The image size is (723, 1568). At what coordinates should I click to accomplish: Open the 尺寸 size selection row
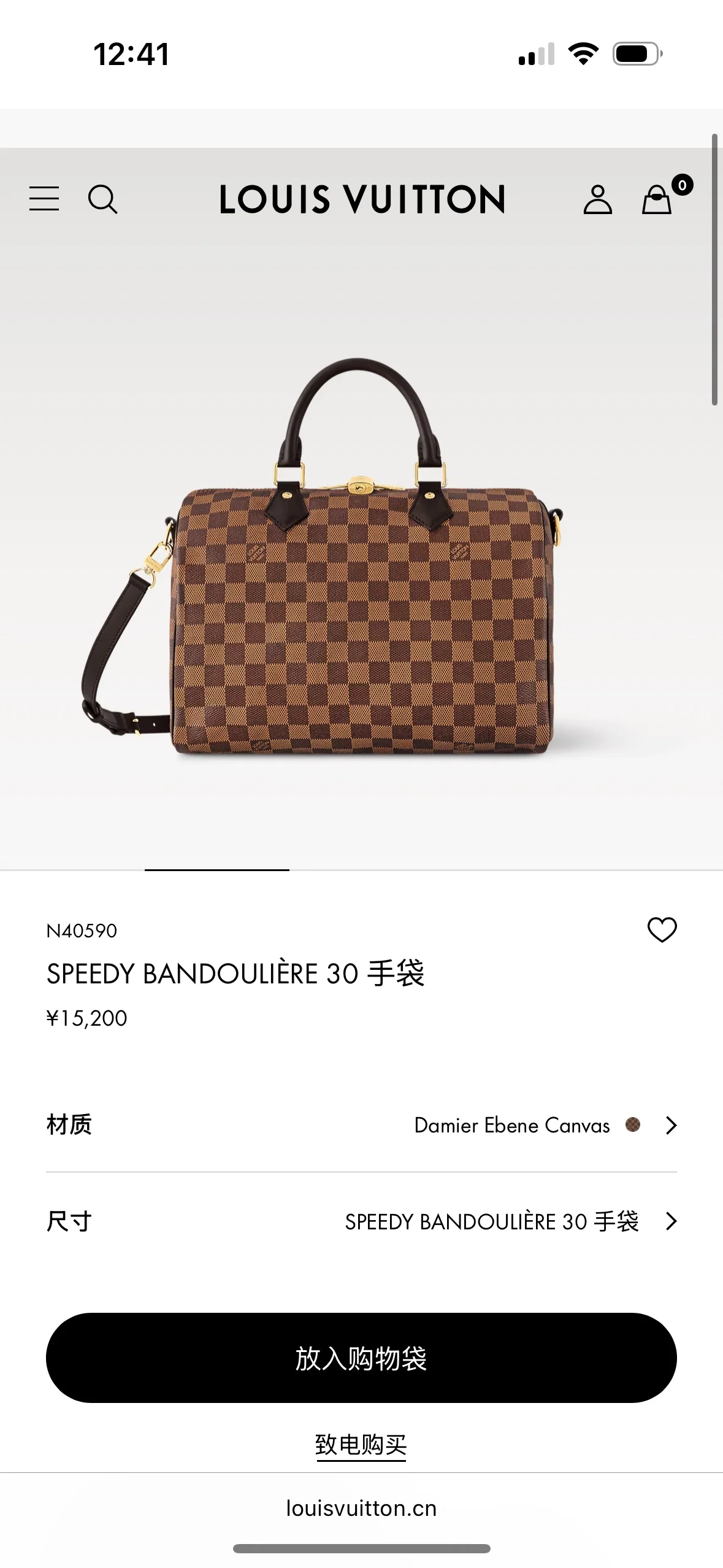[x=361, y=1221]
